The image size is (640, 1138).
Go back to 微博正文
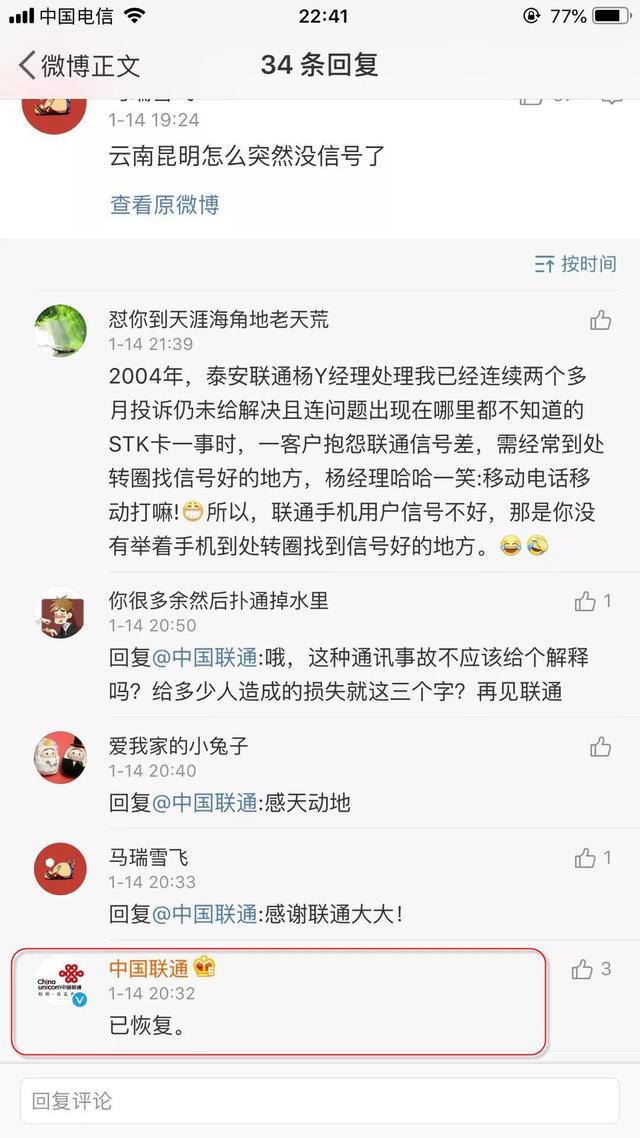(x=78, y=65)
